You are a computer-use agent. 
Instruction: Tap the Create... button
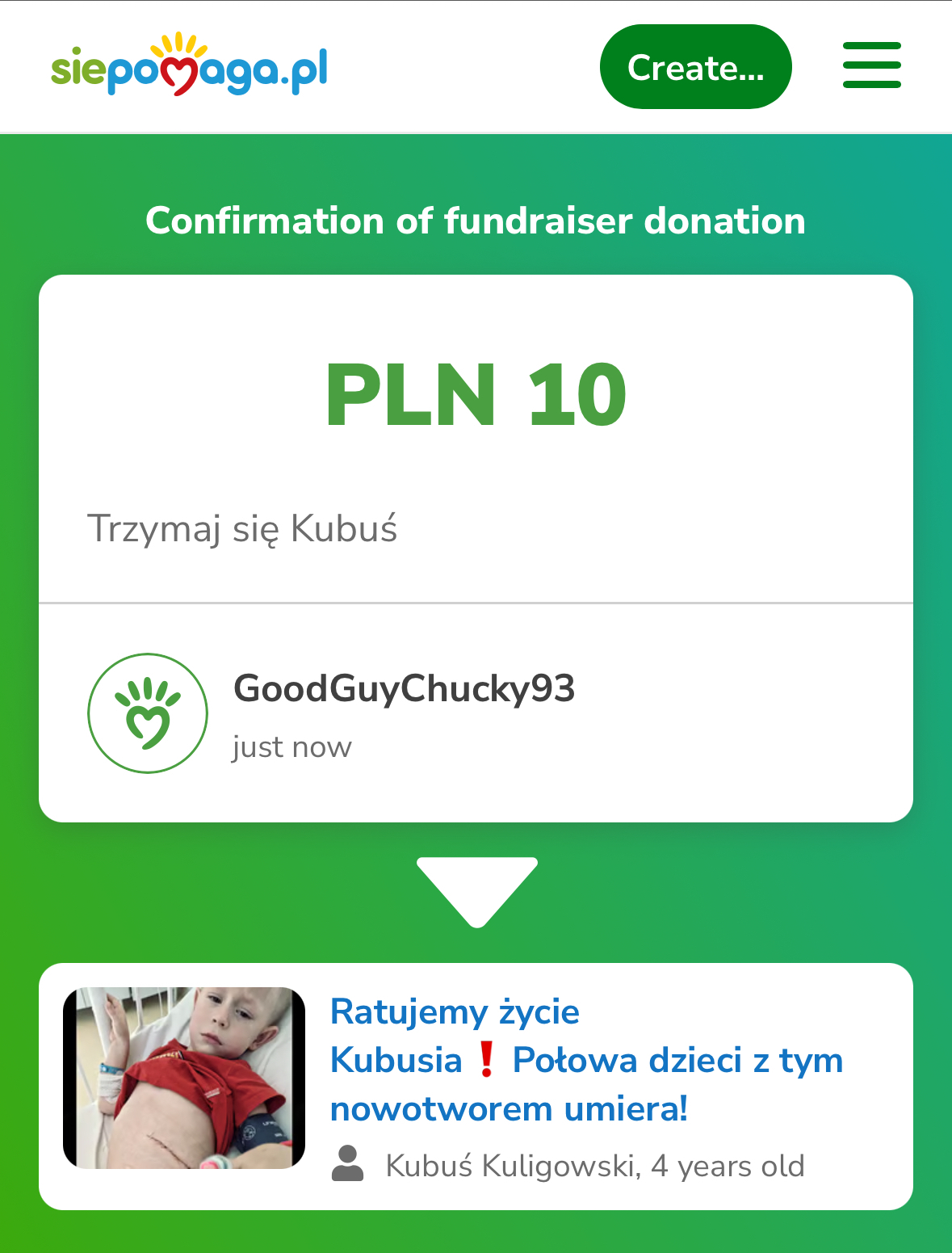(695, 67)
